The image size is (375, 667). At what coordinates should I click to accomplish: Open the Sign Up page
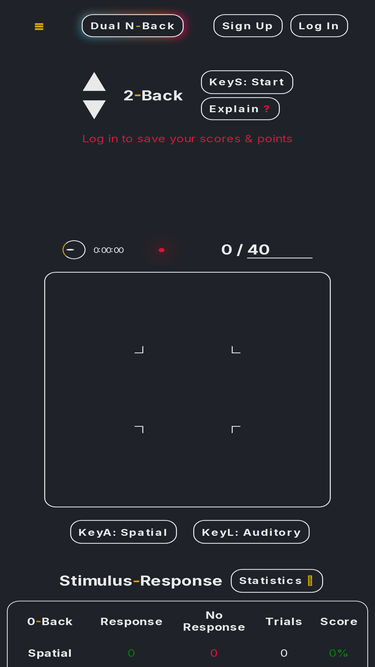[x=247, y=26]
